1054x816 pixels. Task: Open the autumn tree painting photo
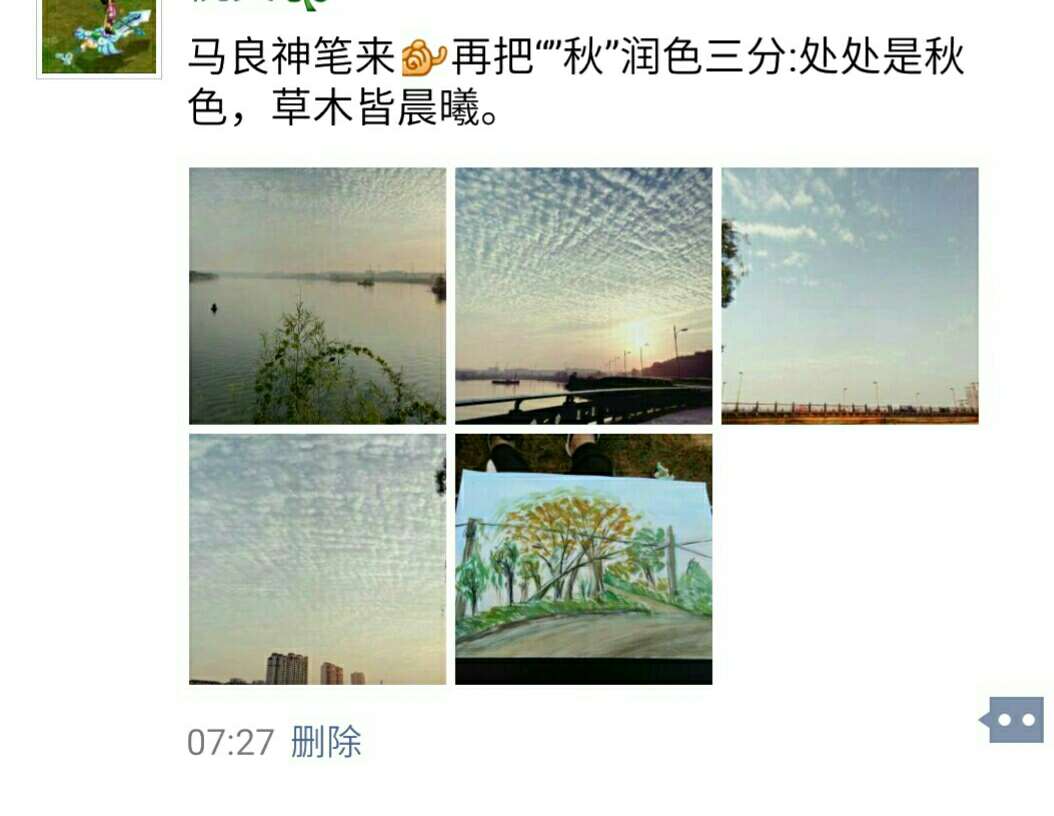(x=584, y=559)
